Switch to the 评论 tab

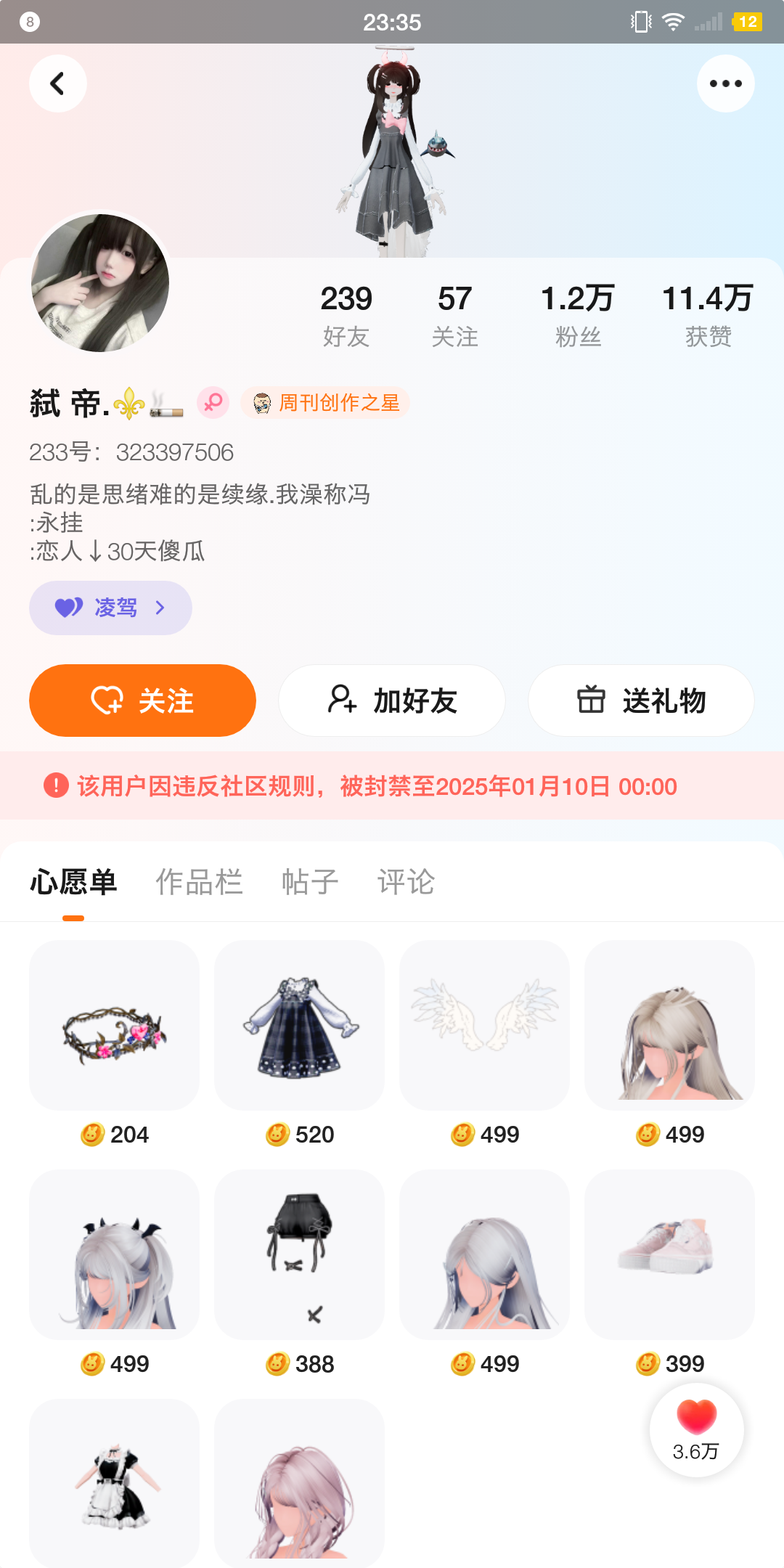[406, 882]
